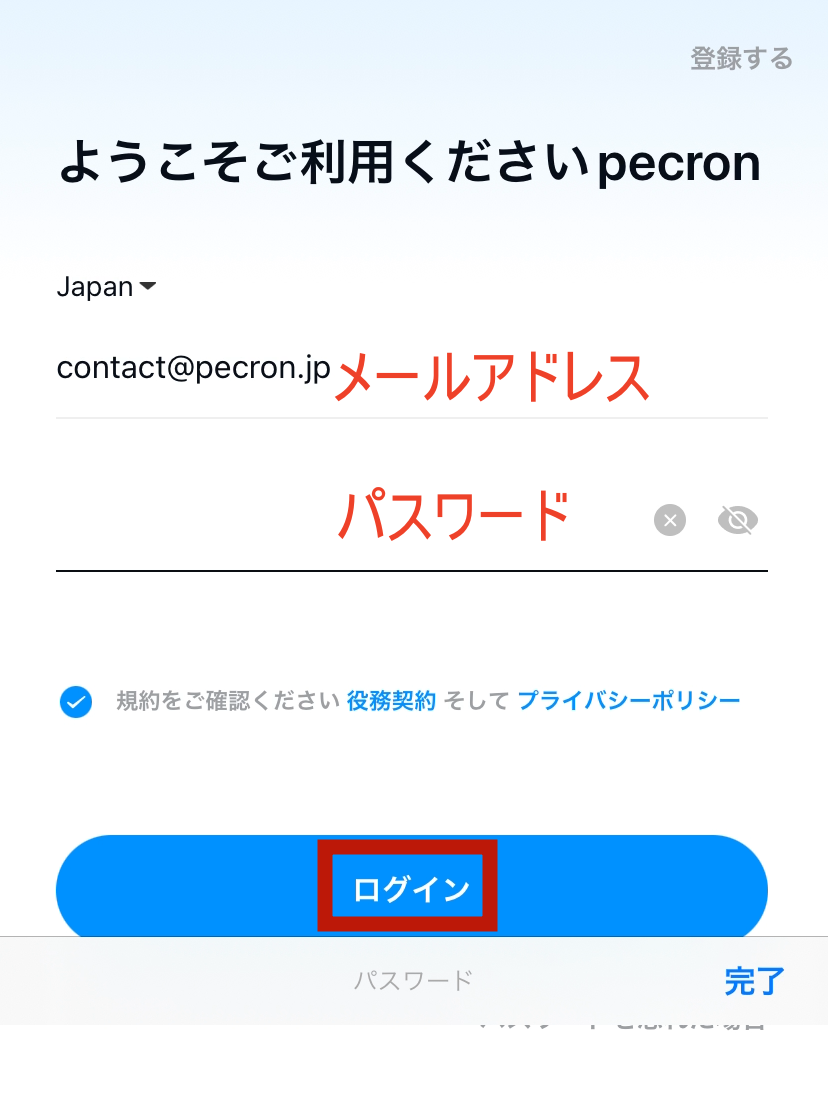828x1104 pixels.
Task: Uncheck the terms agreement checkbox
Action: [76, 702]
